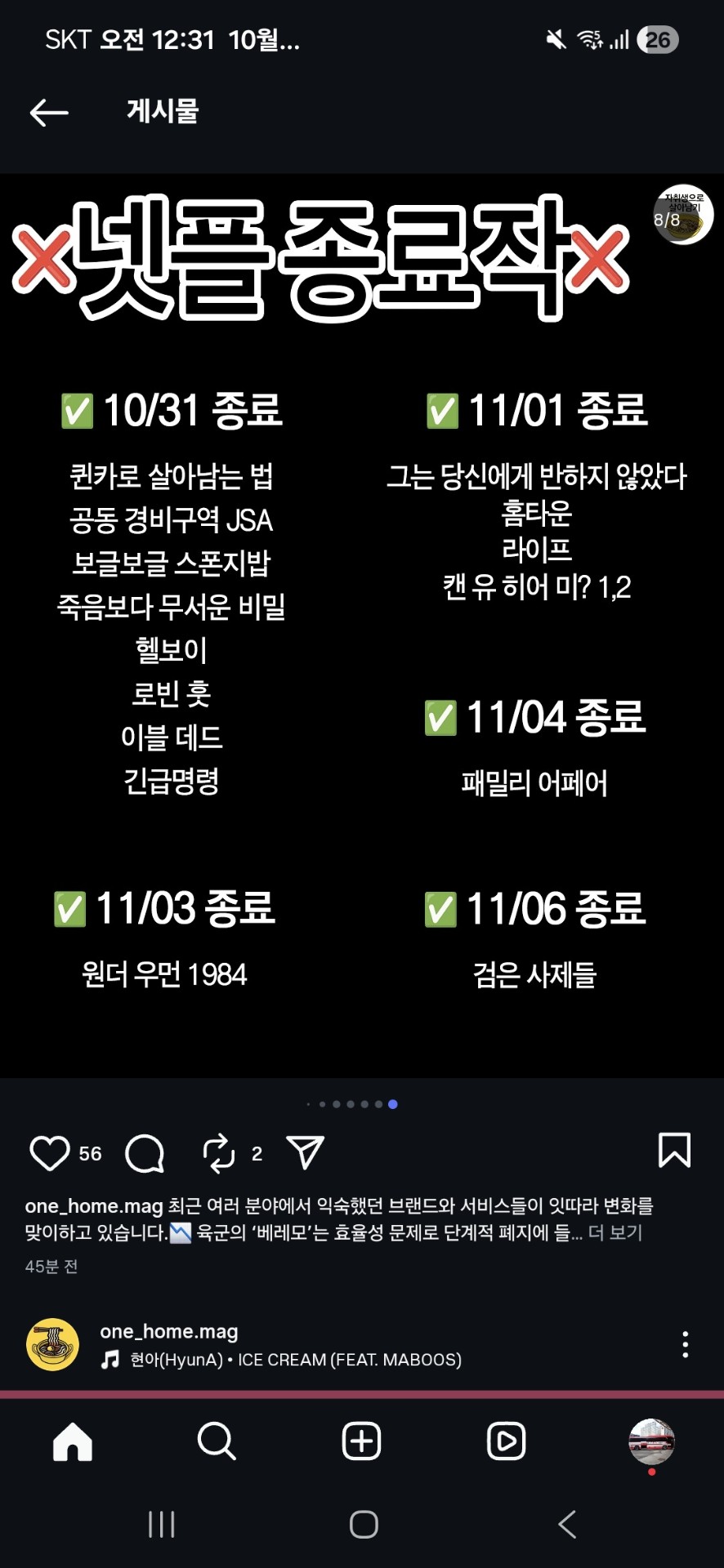Open the overflow menu beside one_home.mag

(685, 1344)
